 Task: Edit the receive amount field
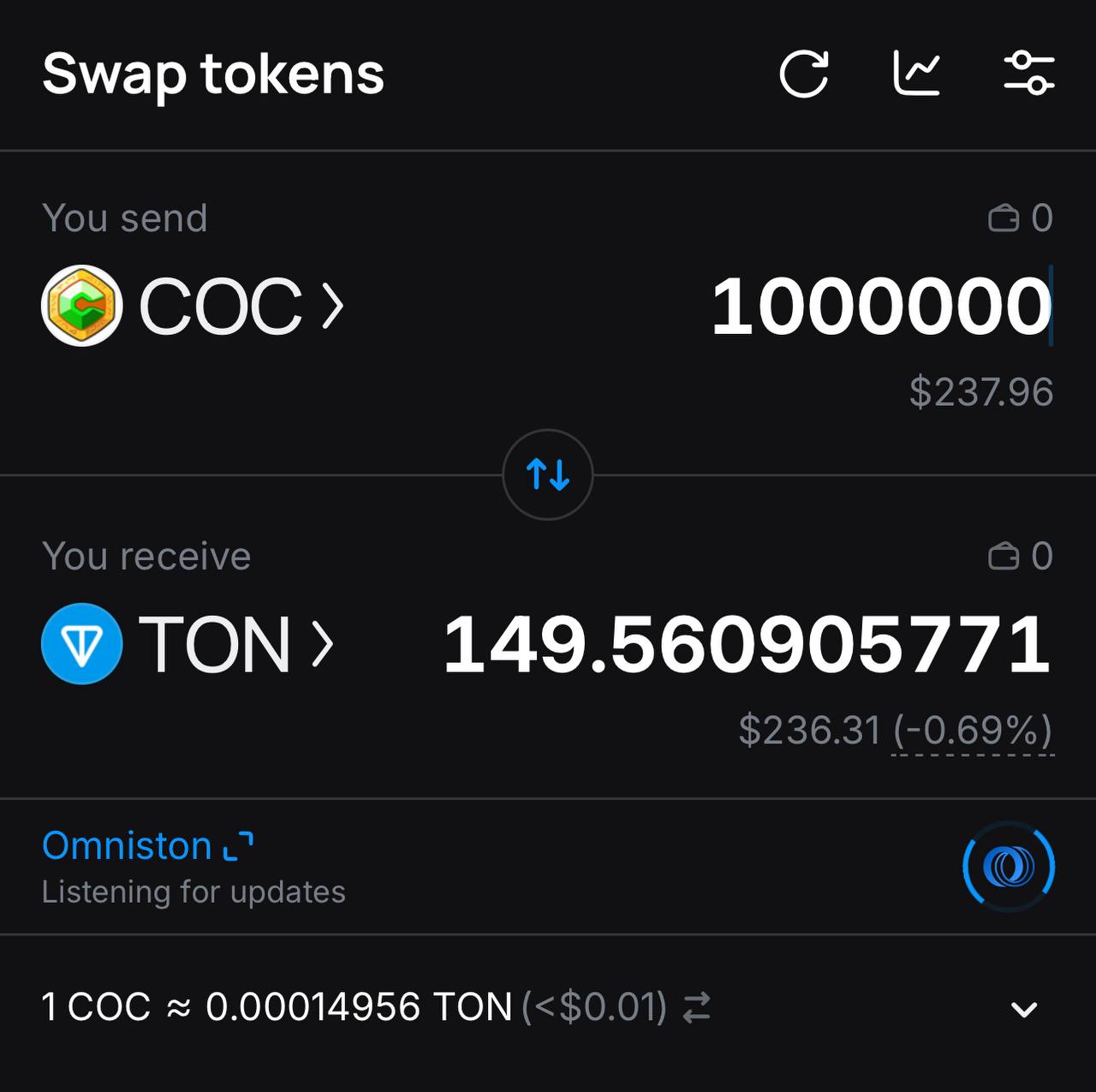pos(746,644)
